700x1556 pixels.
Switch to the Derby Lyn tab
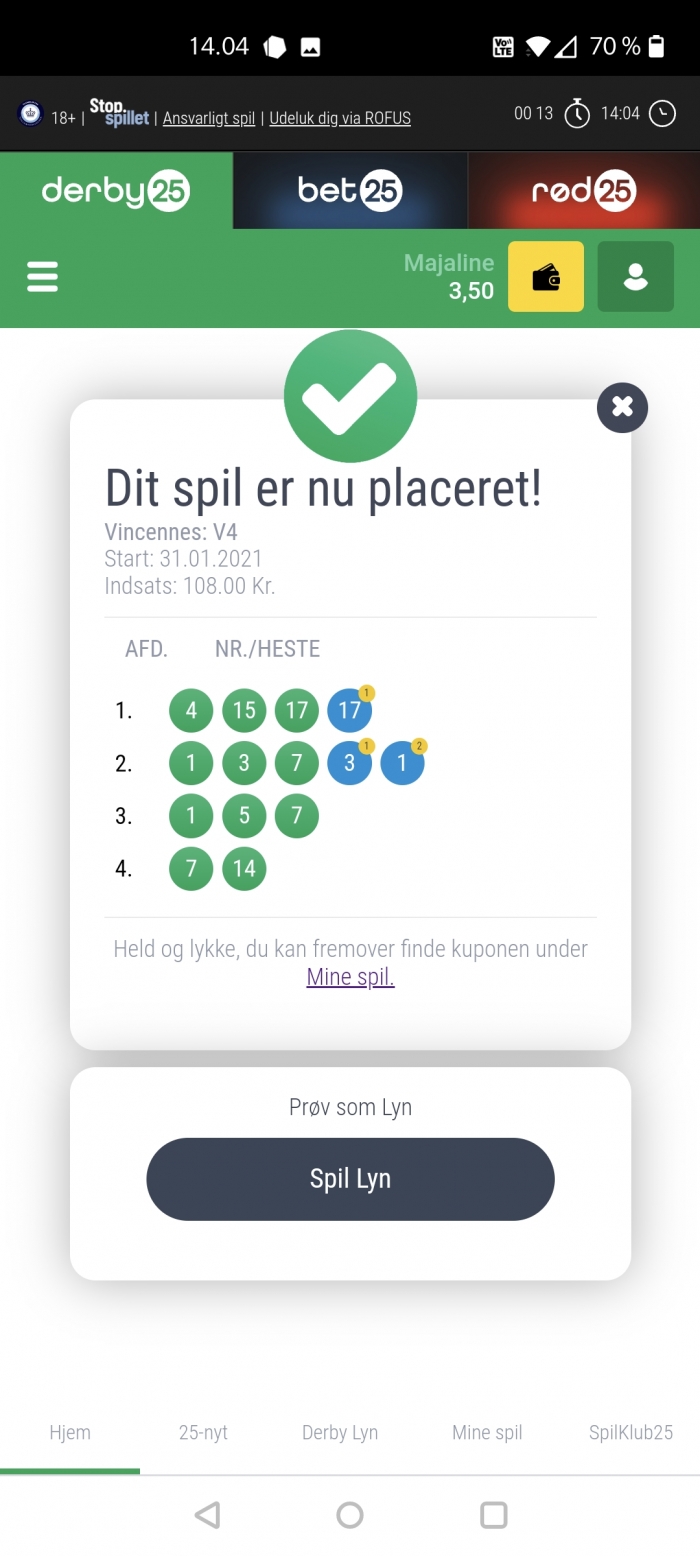340,1432
